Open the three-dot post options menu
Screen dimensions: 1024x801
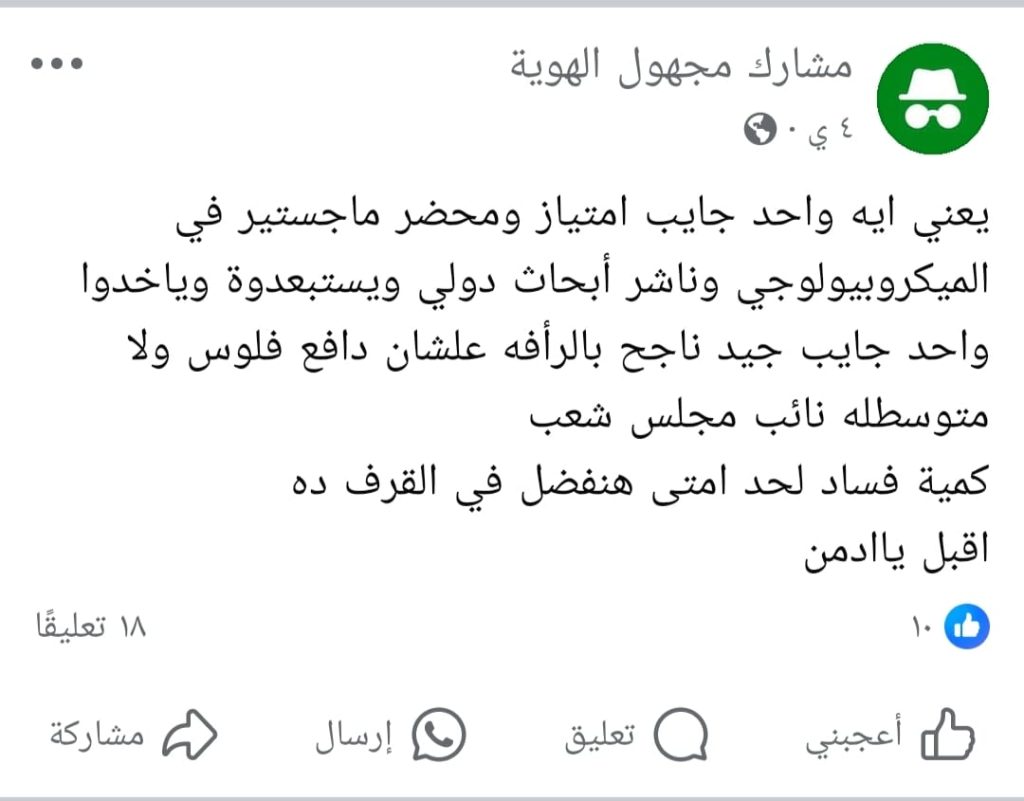[56, 64]
